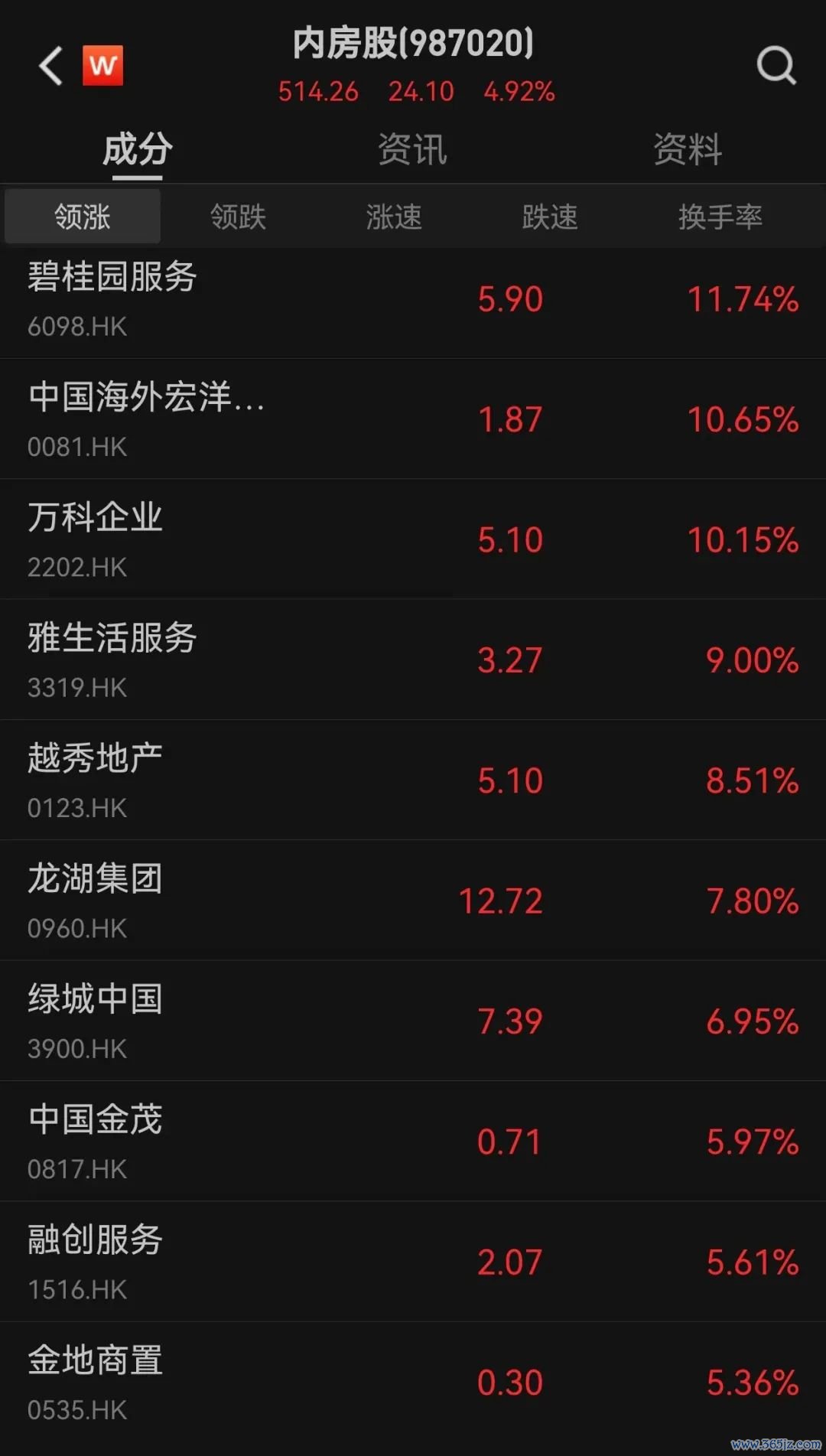
Task: Sort by 涨速
Action: coord(394,217)
